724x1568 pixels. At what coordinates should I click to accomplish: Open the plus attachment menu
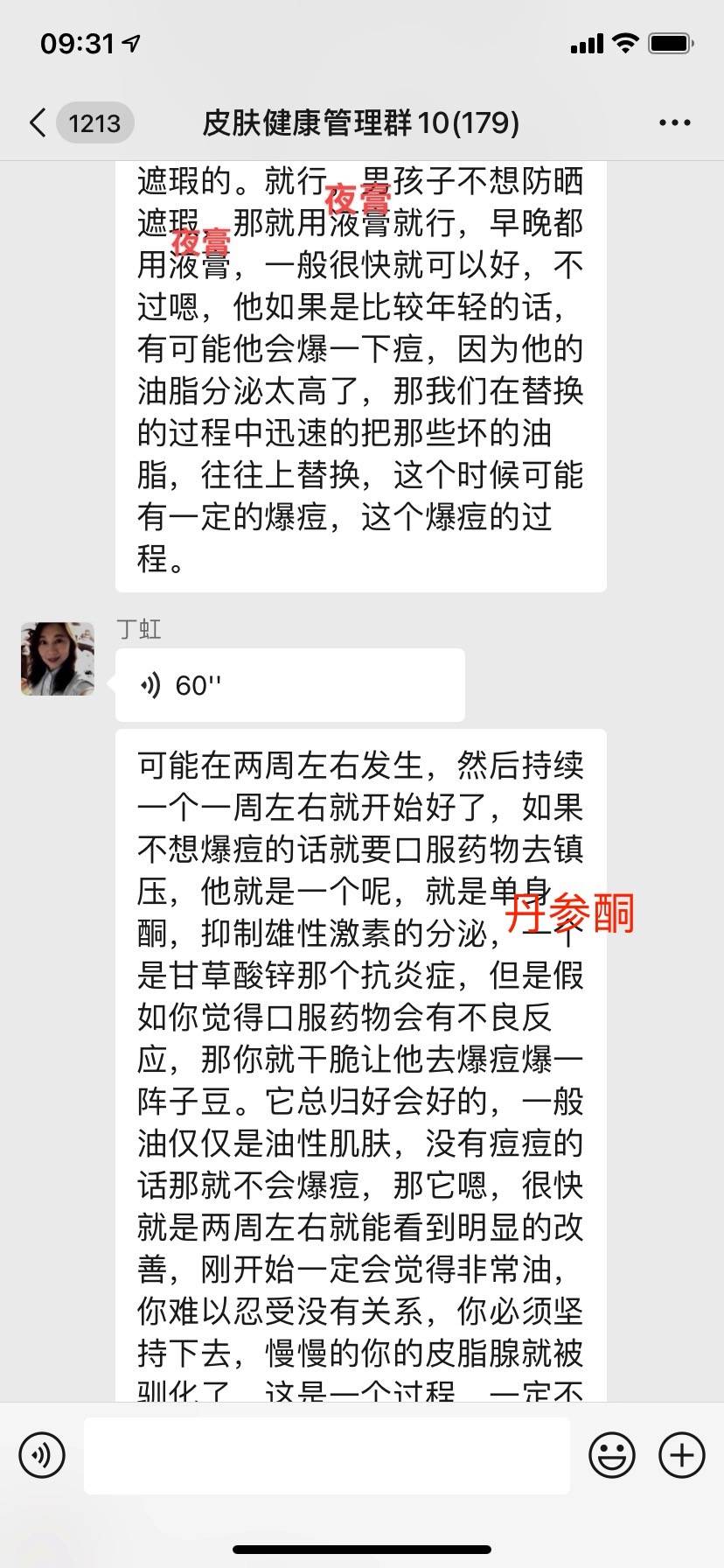681,1455
